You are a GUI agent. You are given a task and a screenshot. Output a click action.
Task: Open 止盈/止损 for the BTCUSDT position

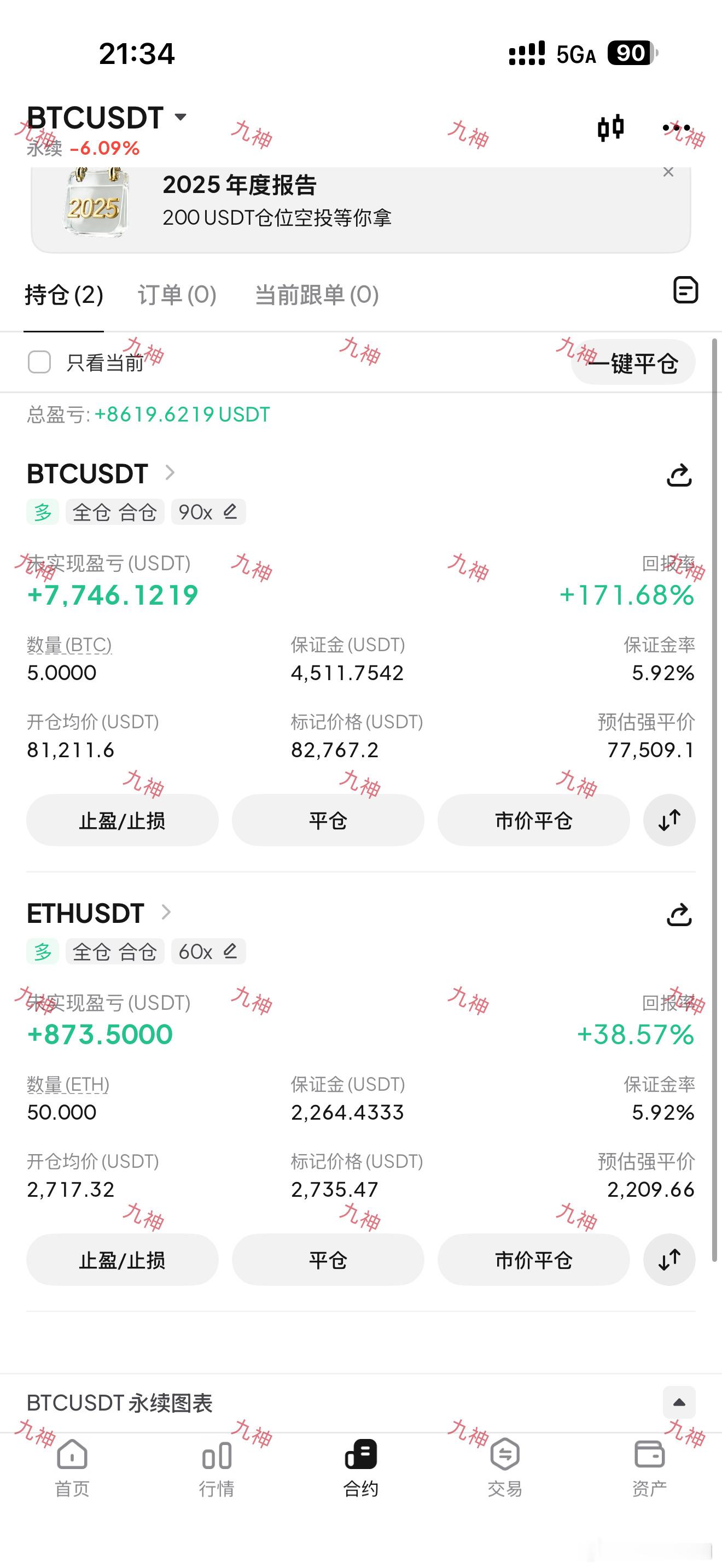(122, 820)
